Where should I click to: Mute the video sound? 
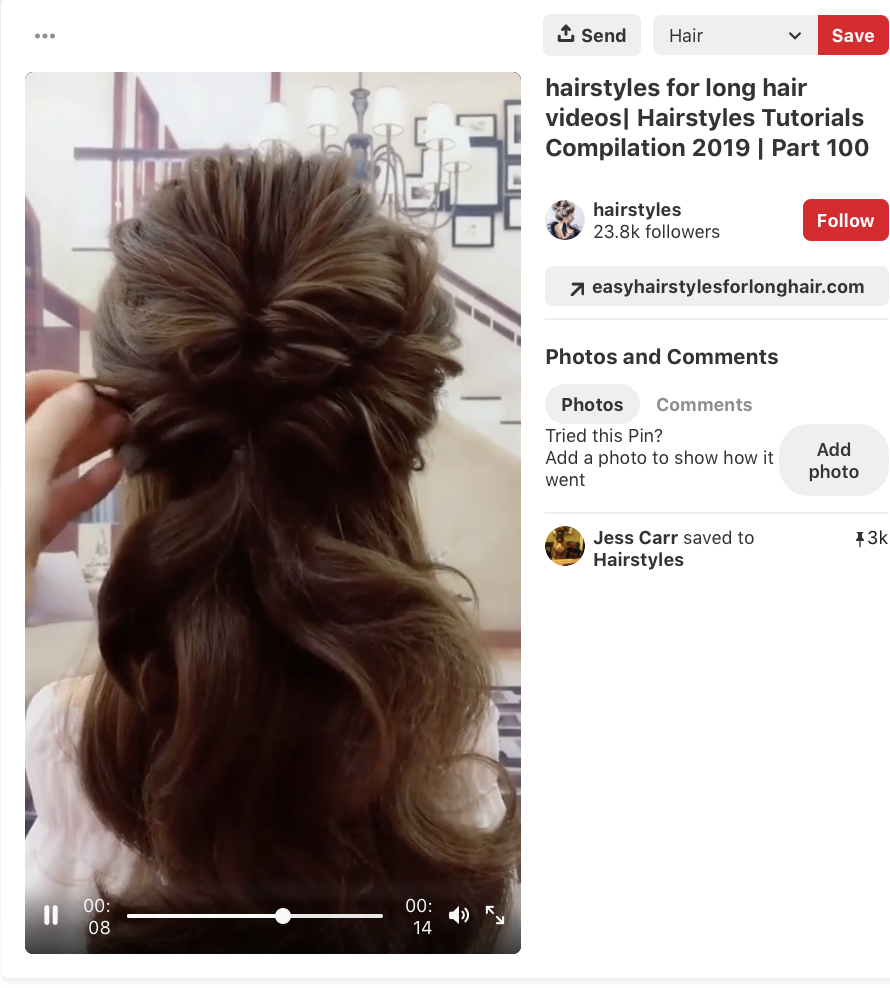point(459,915)
